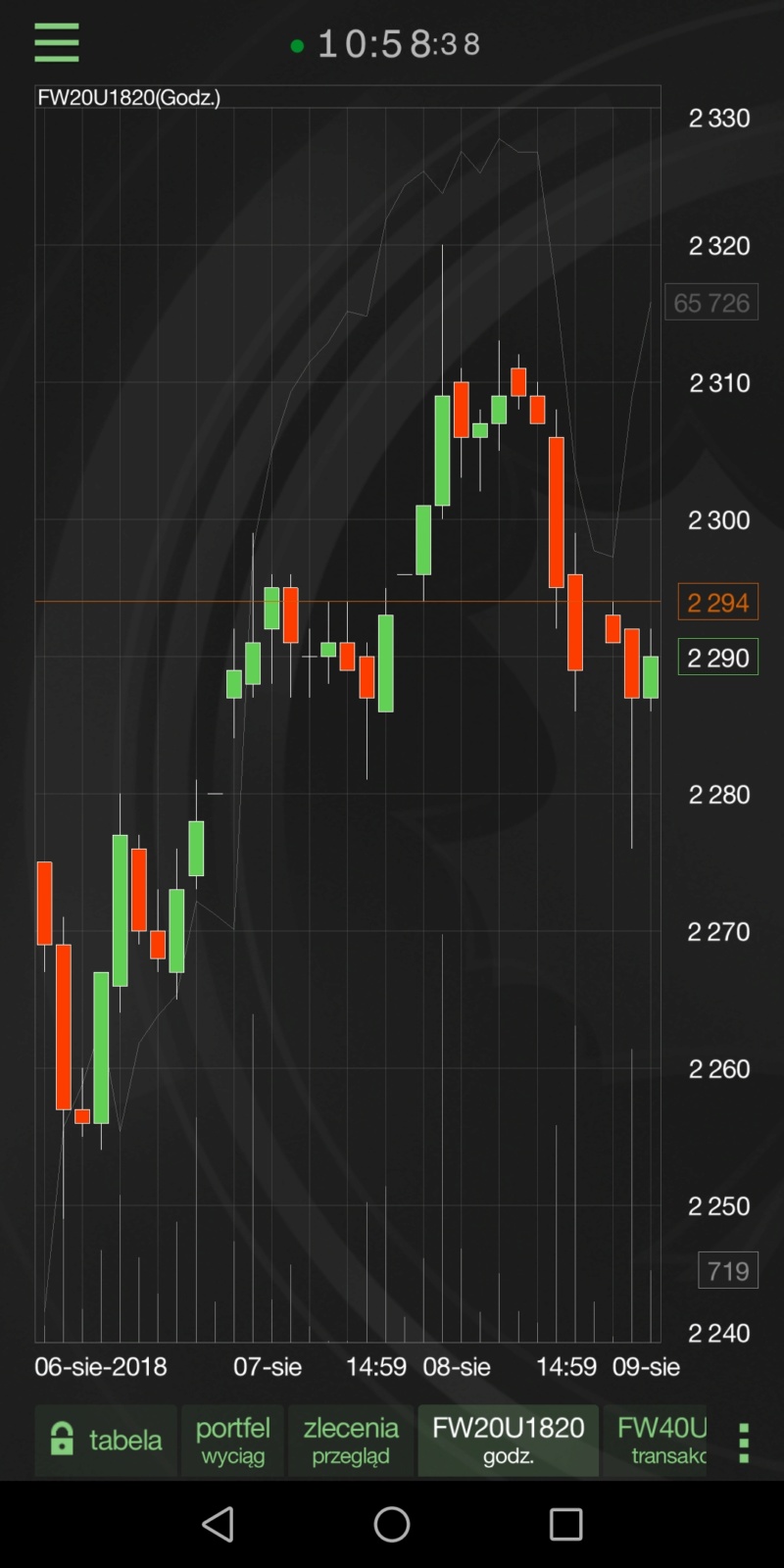784x1568 pixels.
Task: Open the hamburger menu
Action: tap(57, 42)
